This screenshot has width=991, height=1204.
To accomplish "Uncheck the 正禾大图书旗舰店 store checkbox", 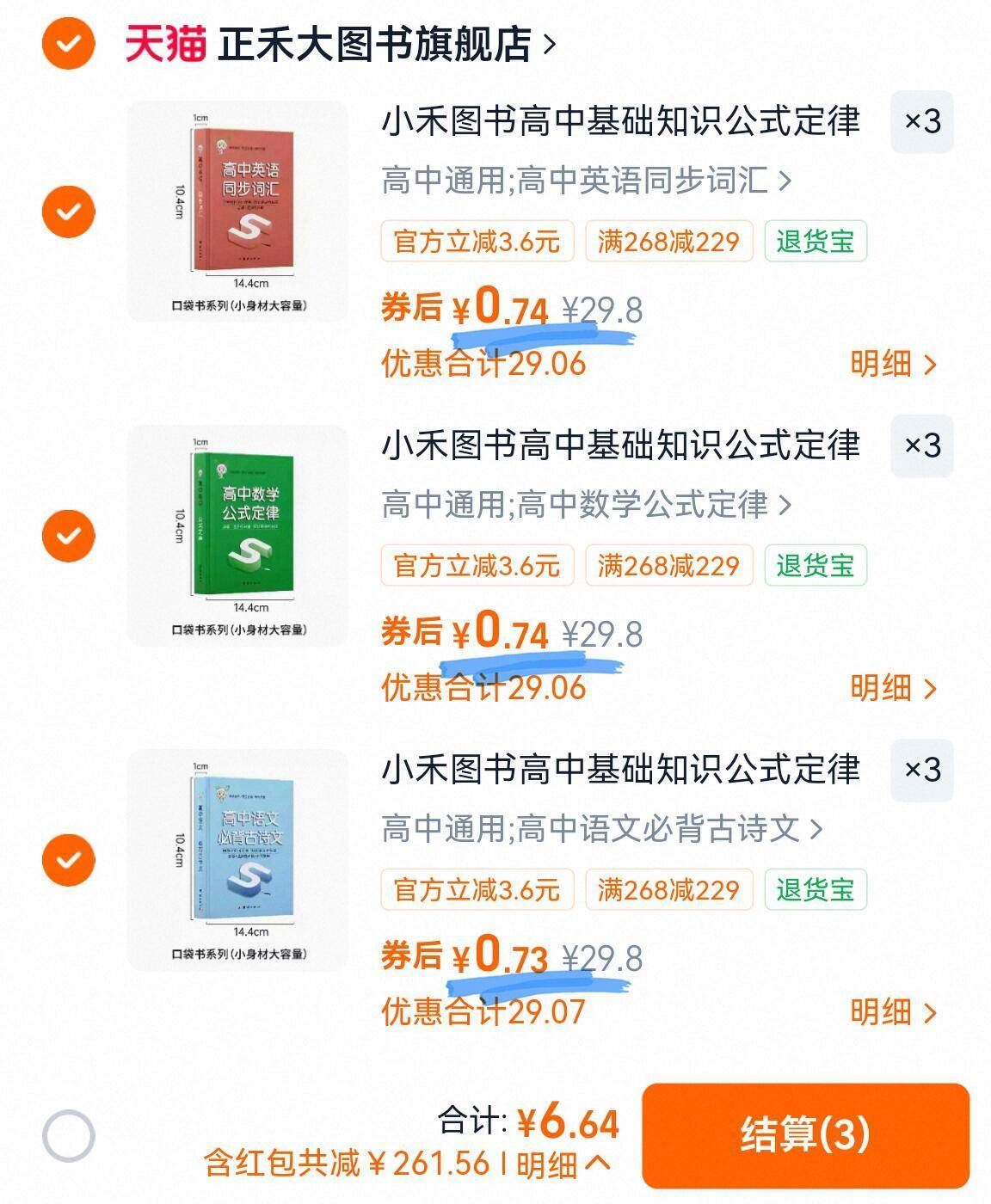I will click(68, 42).
